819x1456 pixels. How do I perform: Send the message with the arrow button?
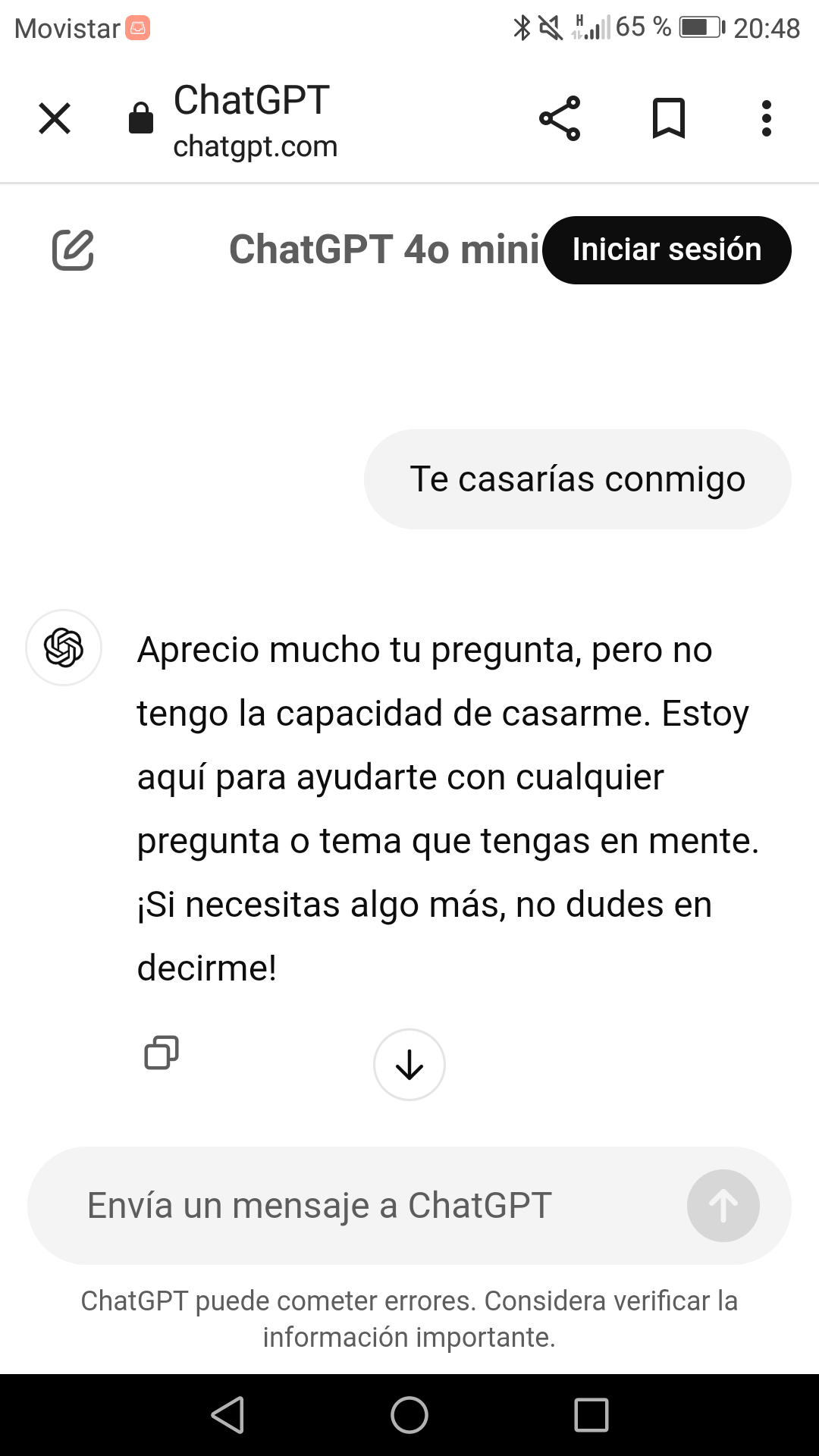723,1205
